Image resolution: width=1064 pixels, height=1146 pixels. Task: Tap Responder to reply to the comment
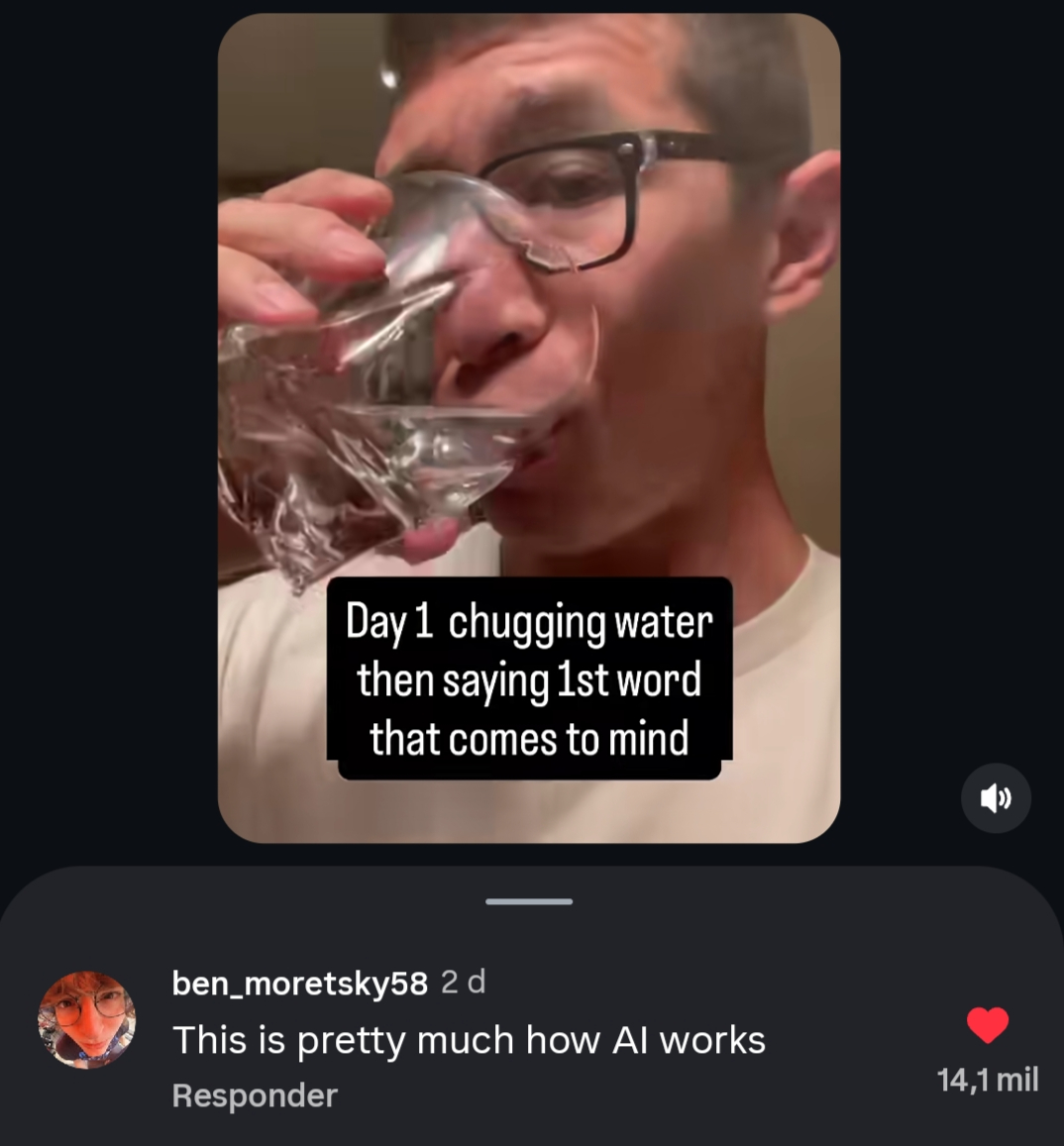[255, 1095]
